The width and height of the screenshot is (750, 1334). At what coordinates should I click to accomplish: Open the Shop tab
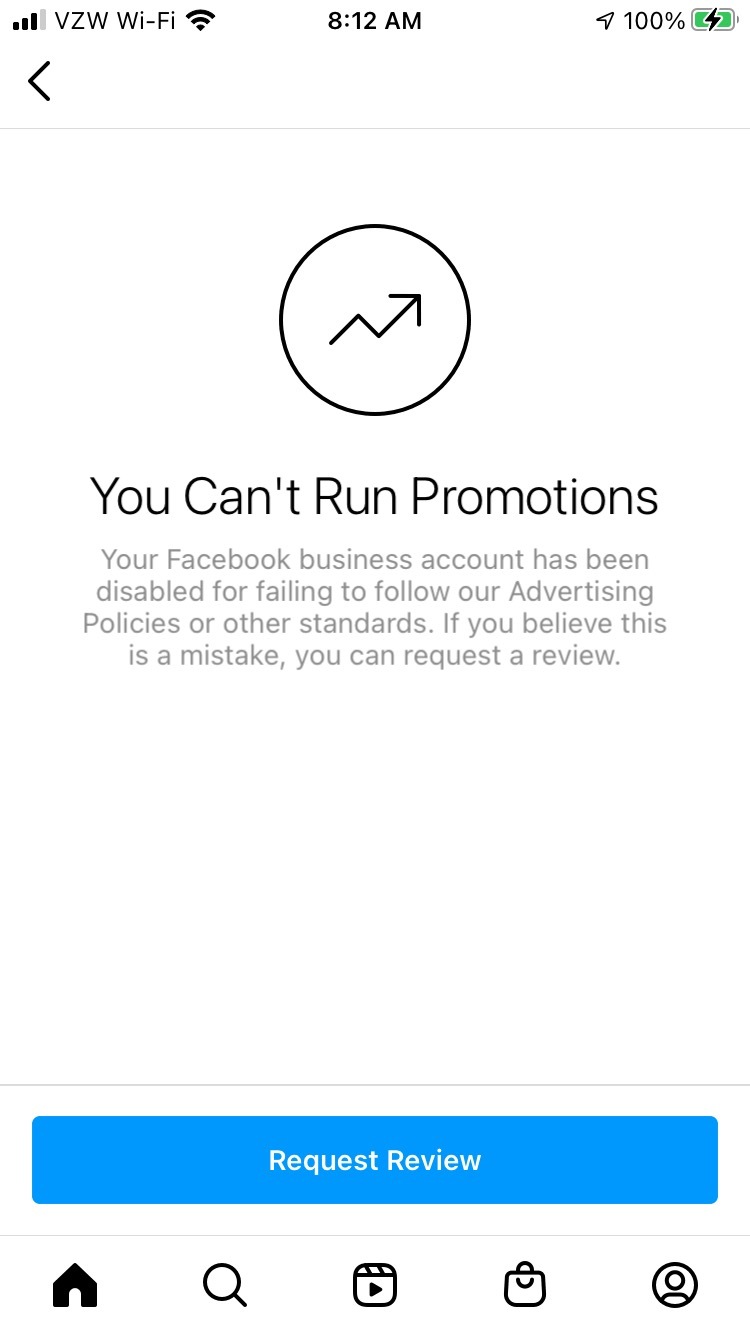click(525, 1284)
